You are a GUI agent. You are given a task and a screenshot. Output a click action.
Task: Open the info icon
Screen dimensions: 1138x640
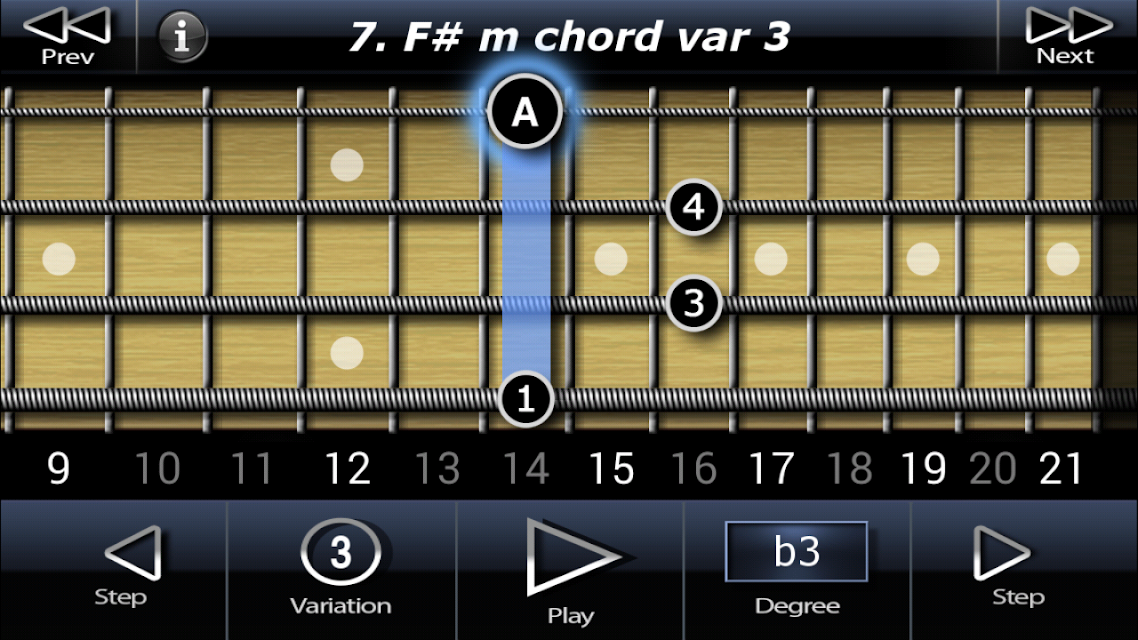[182, 37]
